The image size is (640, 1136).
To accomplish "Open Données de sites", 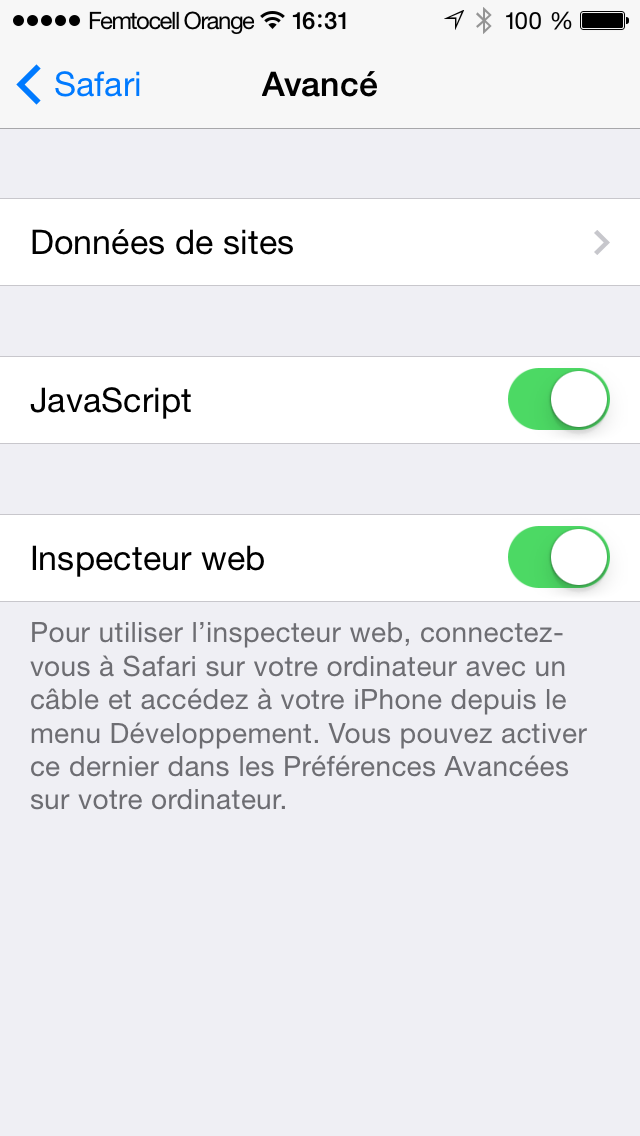I will [x=320, y=242].
